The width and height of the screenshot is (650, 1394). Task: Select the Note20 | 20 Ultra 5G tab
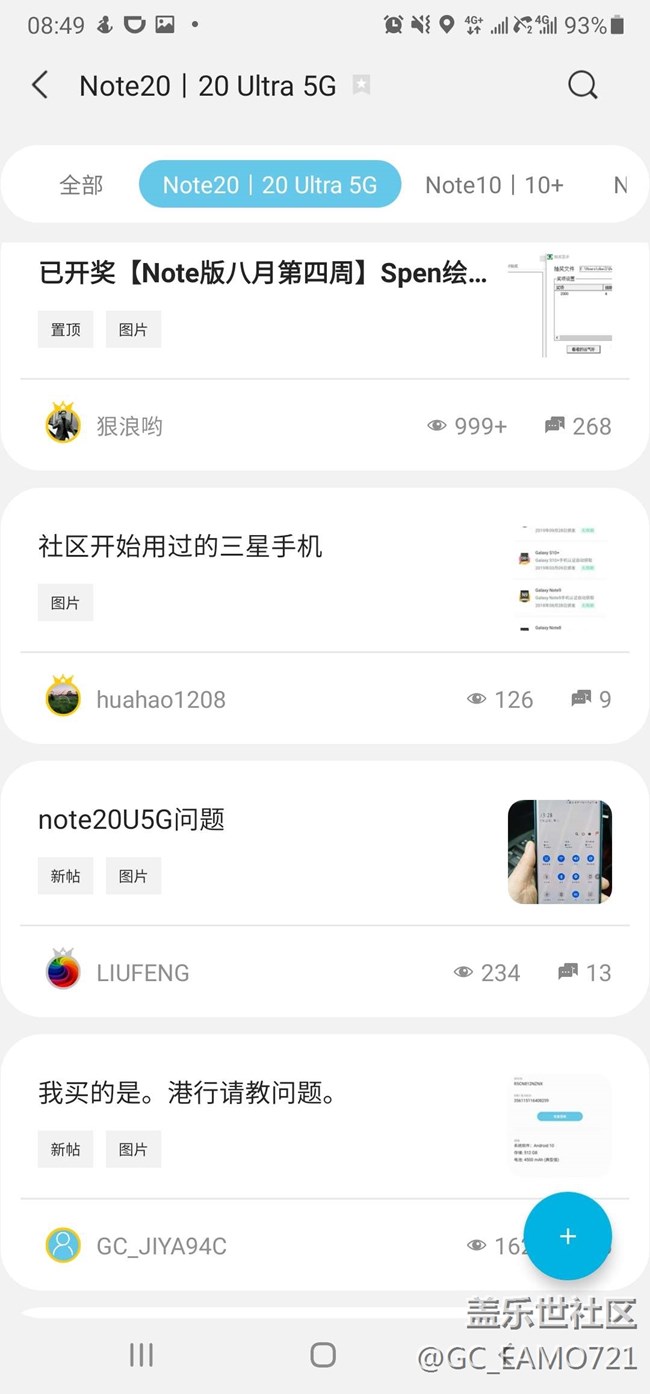[270, 185]
